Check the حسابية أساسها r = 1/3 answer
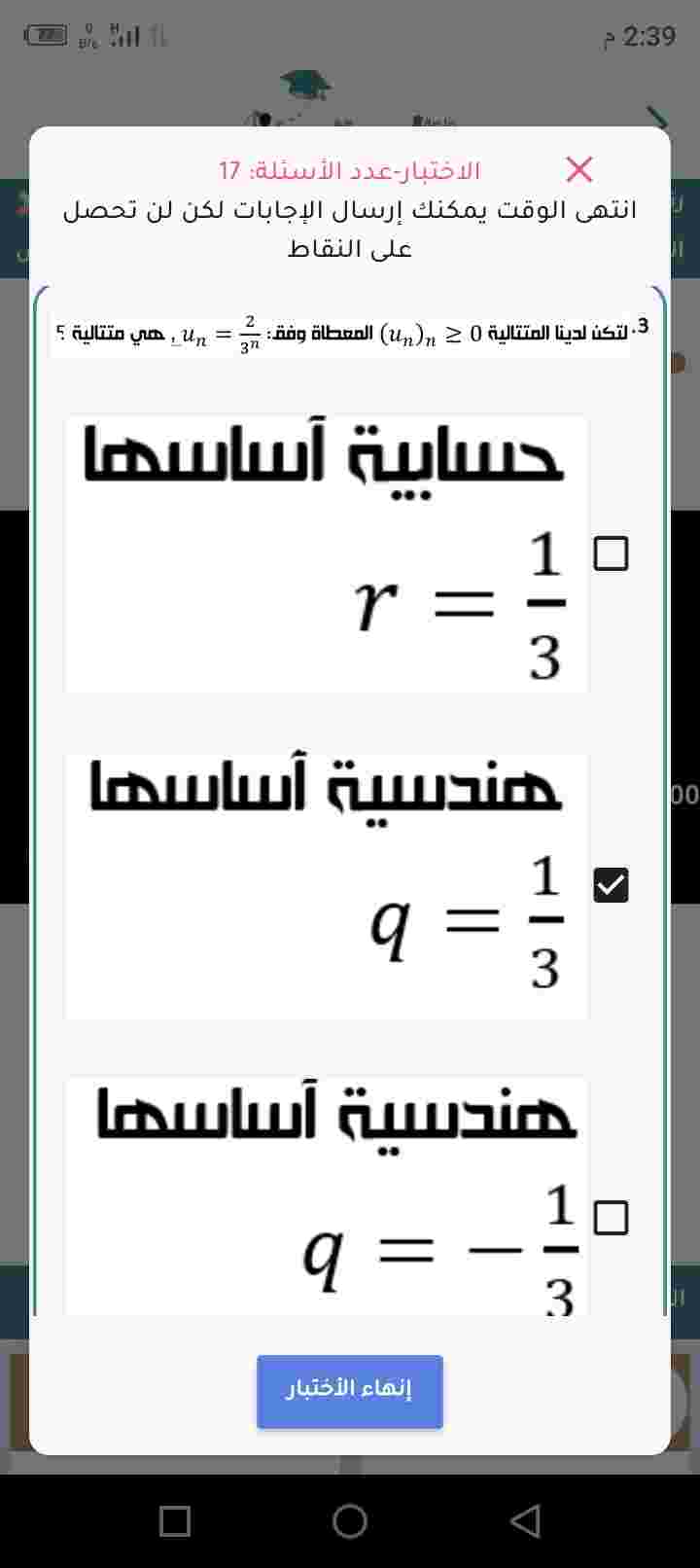Image resolution: width=700 pixels, height=1568 pixels. coord(611,553)
